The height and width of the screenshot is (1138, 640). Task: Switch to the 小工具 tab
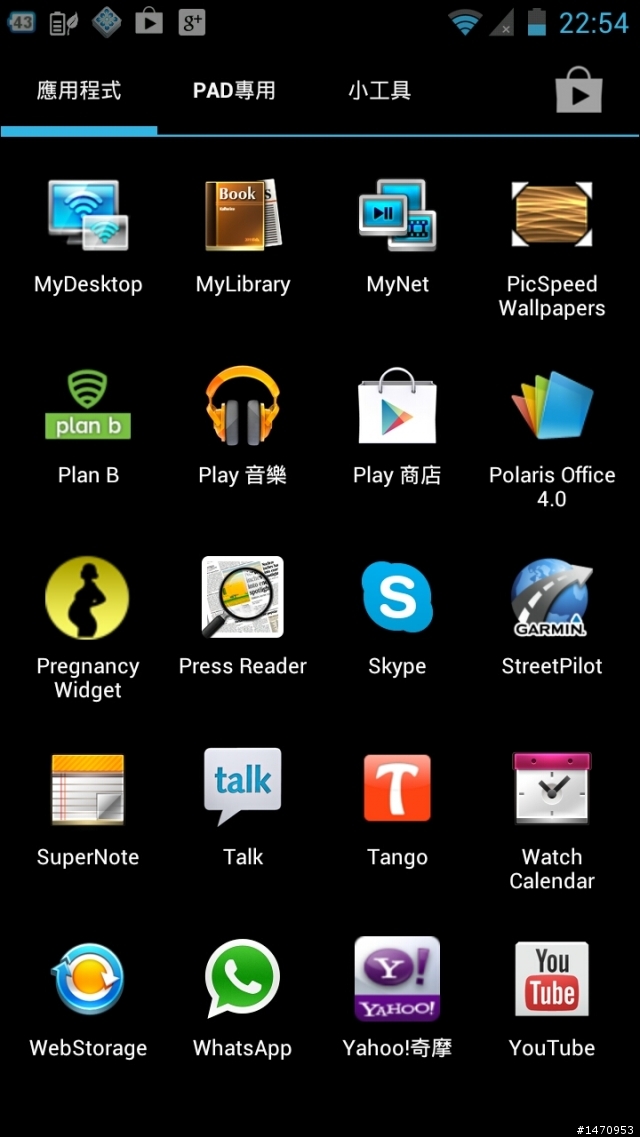(380, 91)
